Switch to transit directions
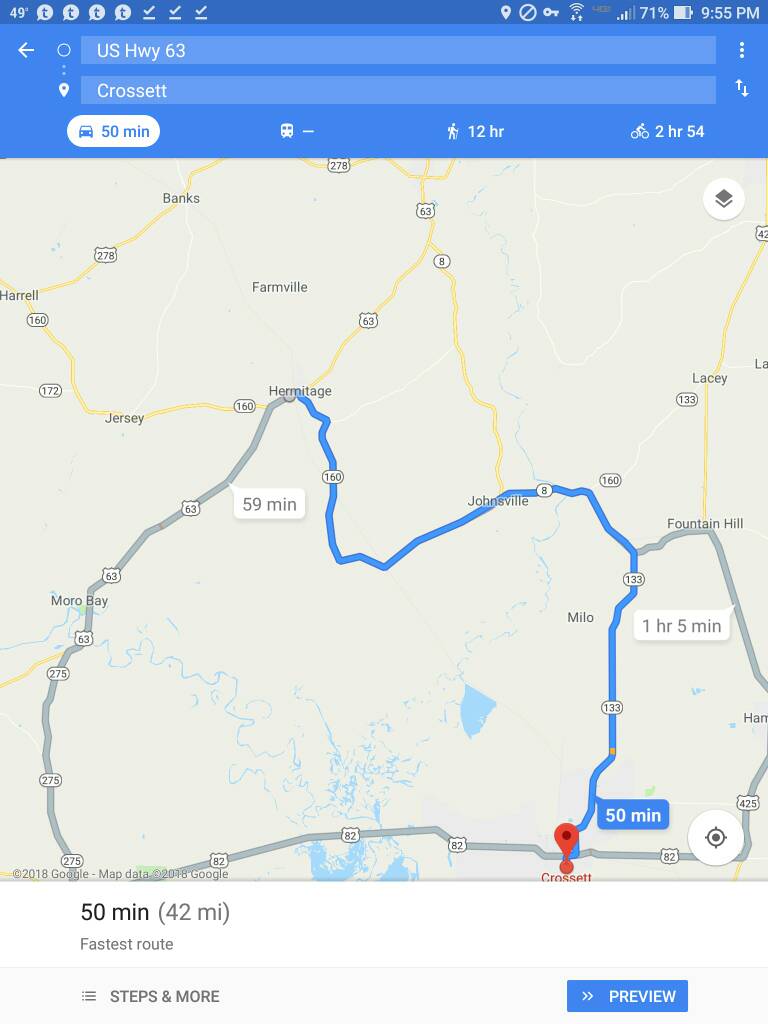768x1024 pixels. tap(297, 131)
